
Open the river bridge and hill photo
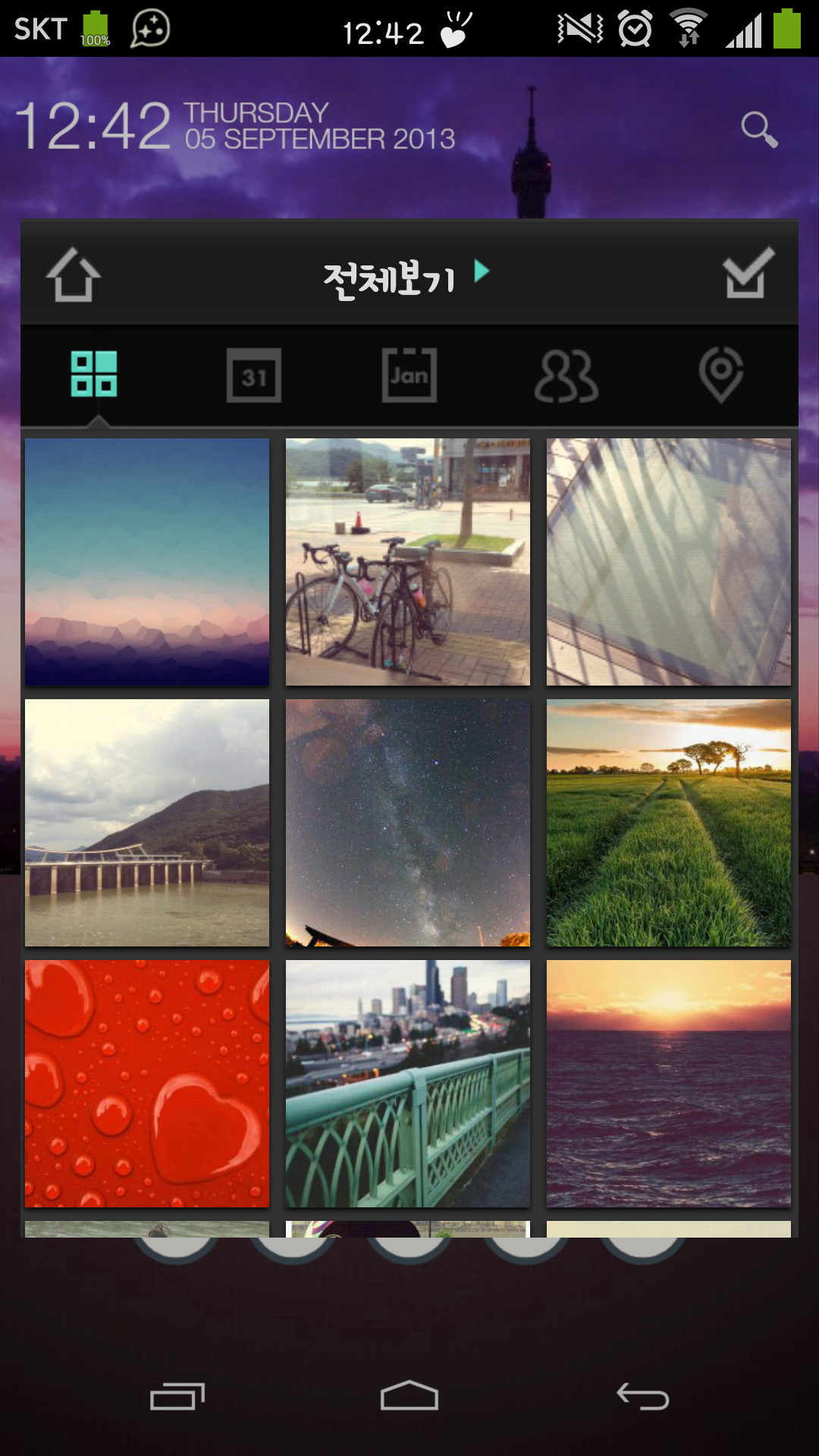click(x=147, y=823)
